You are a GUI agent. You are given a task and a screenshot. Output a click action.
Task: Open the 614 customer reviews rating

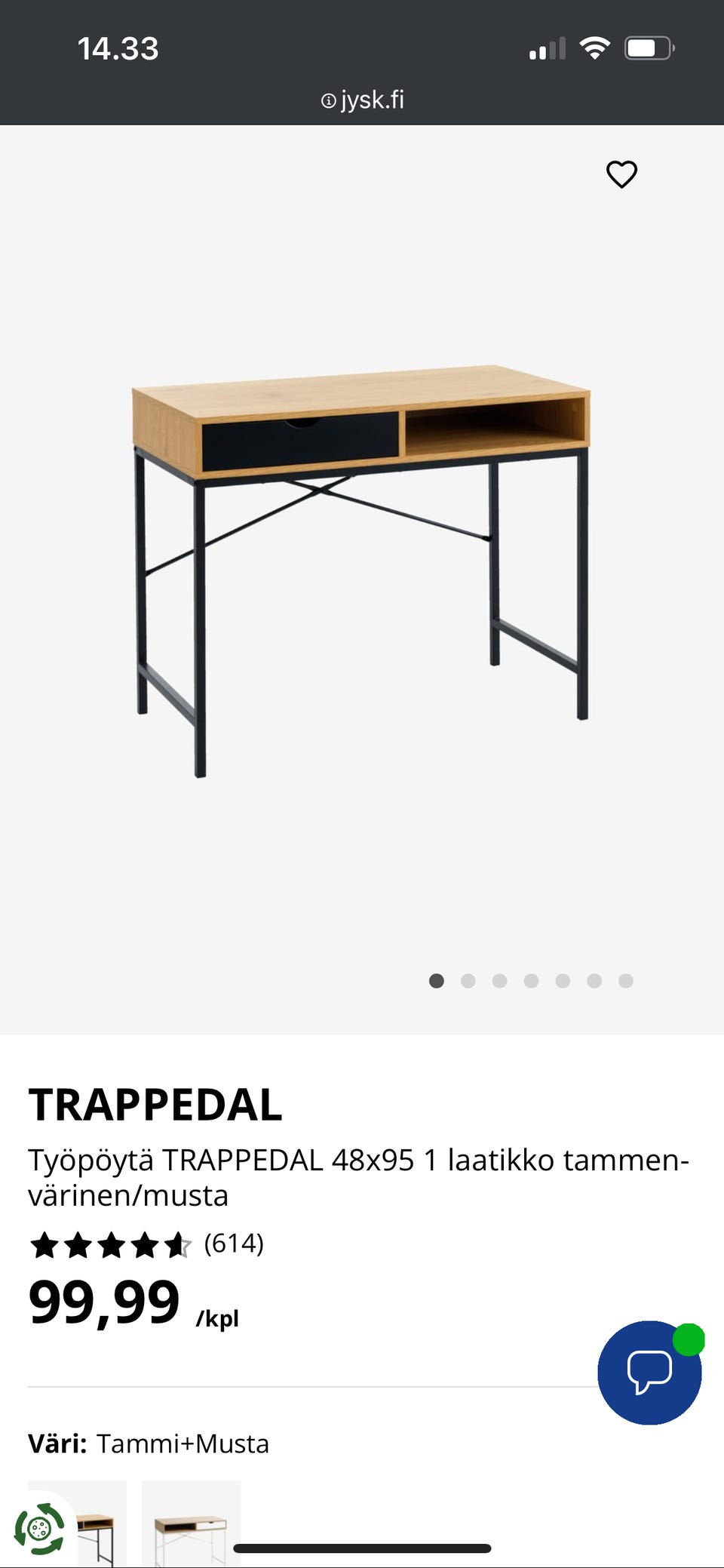(146, 1244)
